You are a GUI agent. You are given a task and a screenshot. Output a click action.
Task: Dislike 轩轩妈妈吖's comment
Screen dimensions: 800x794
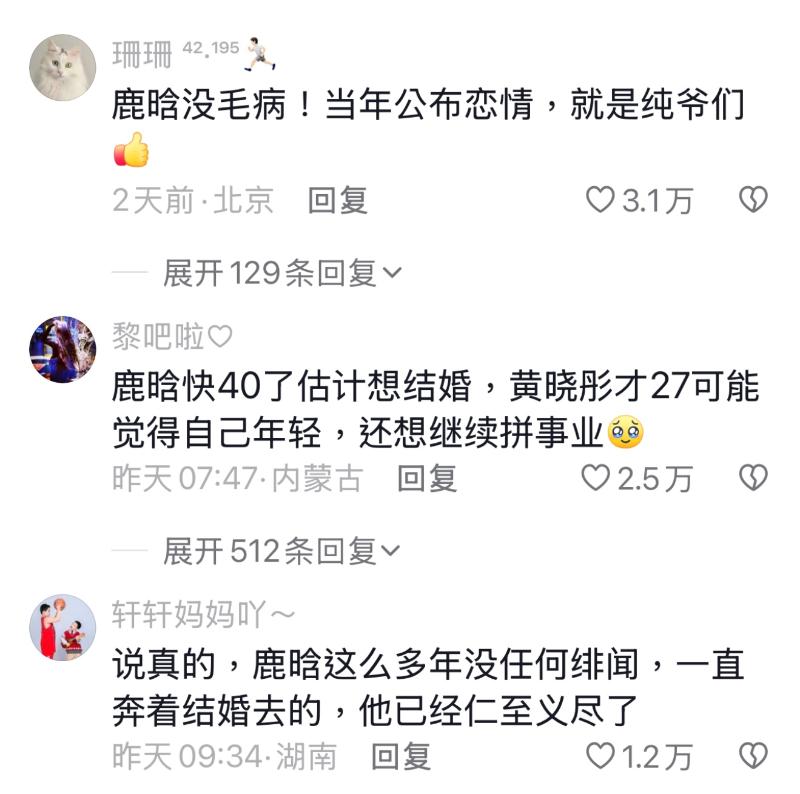tap(752, 756)
